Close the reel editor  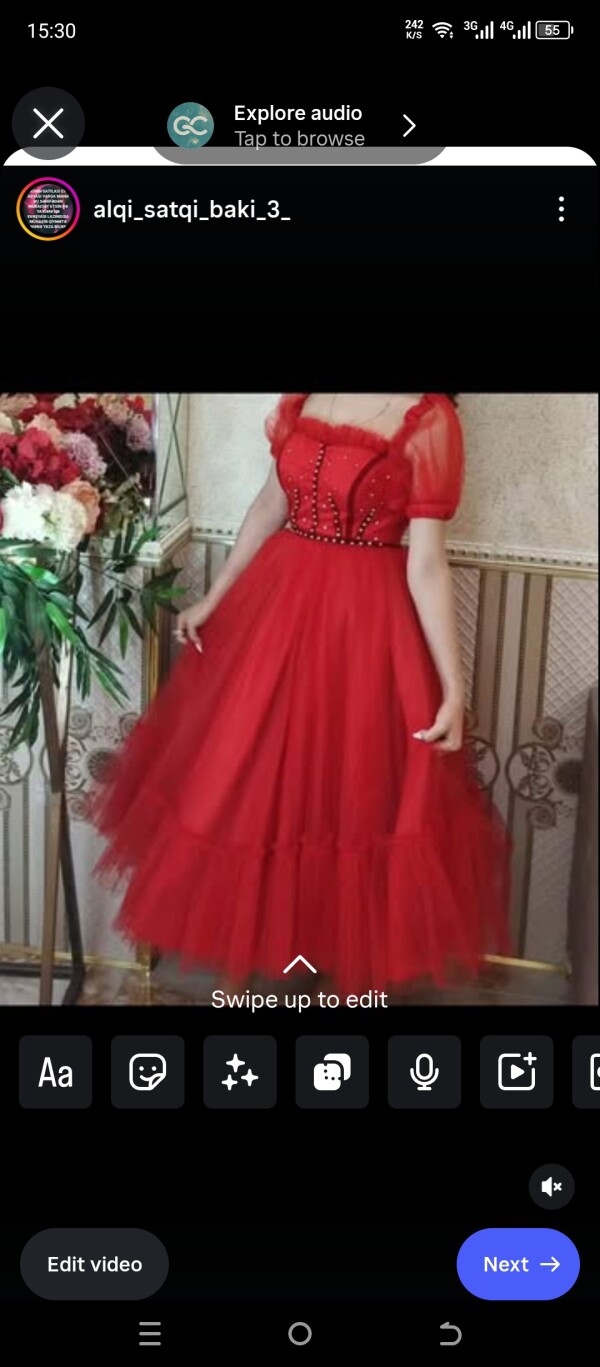click(x=48, y=124)
